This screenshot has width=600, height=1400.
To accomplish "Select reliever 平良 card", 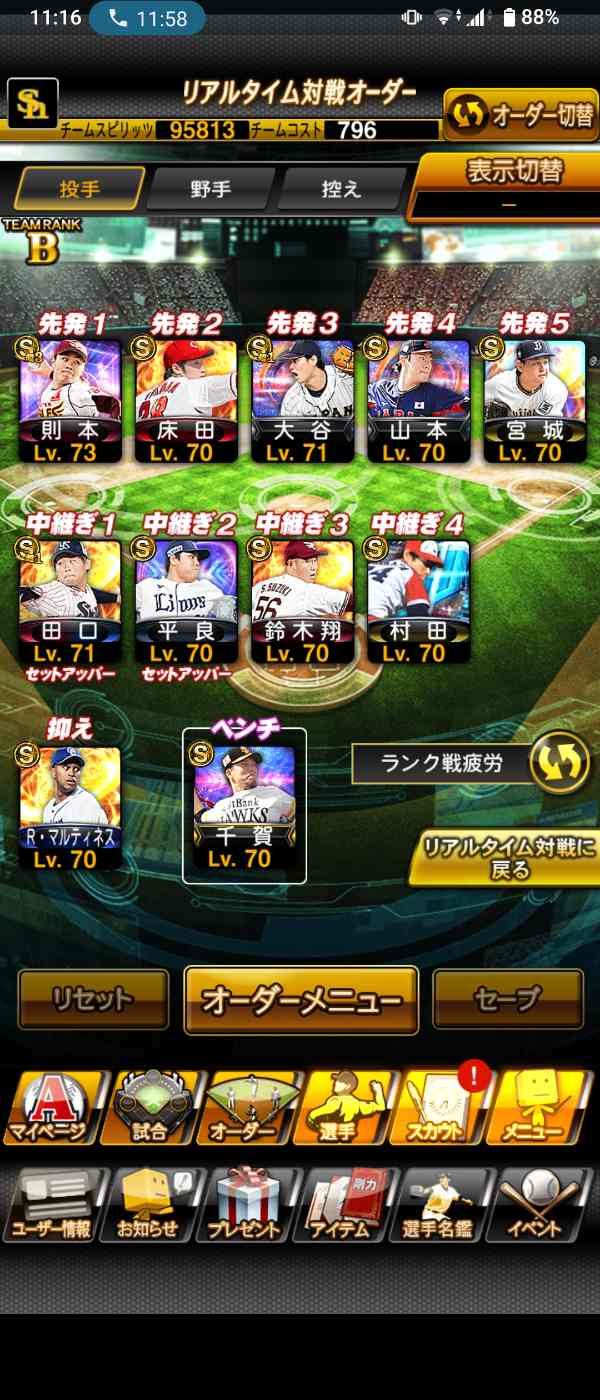I will 186,600.
